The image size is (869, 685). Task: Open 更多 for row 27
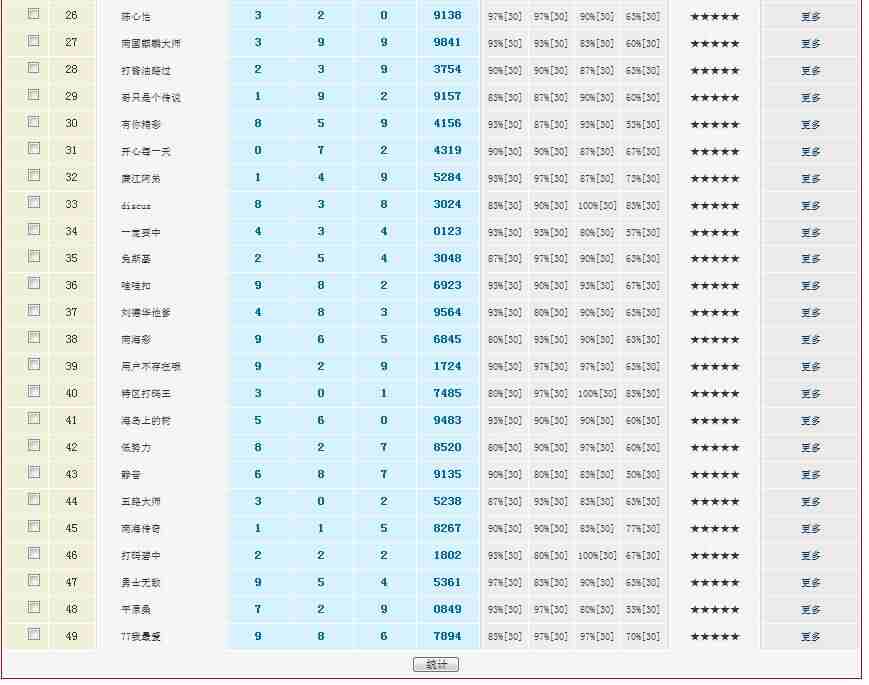click(x=810, y=44)
